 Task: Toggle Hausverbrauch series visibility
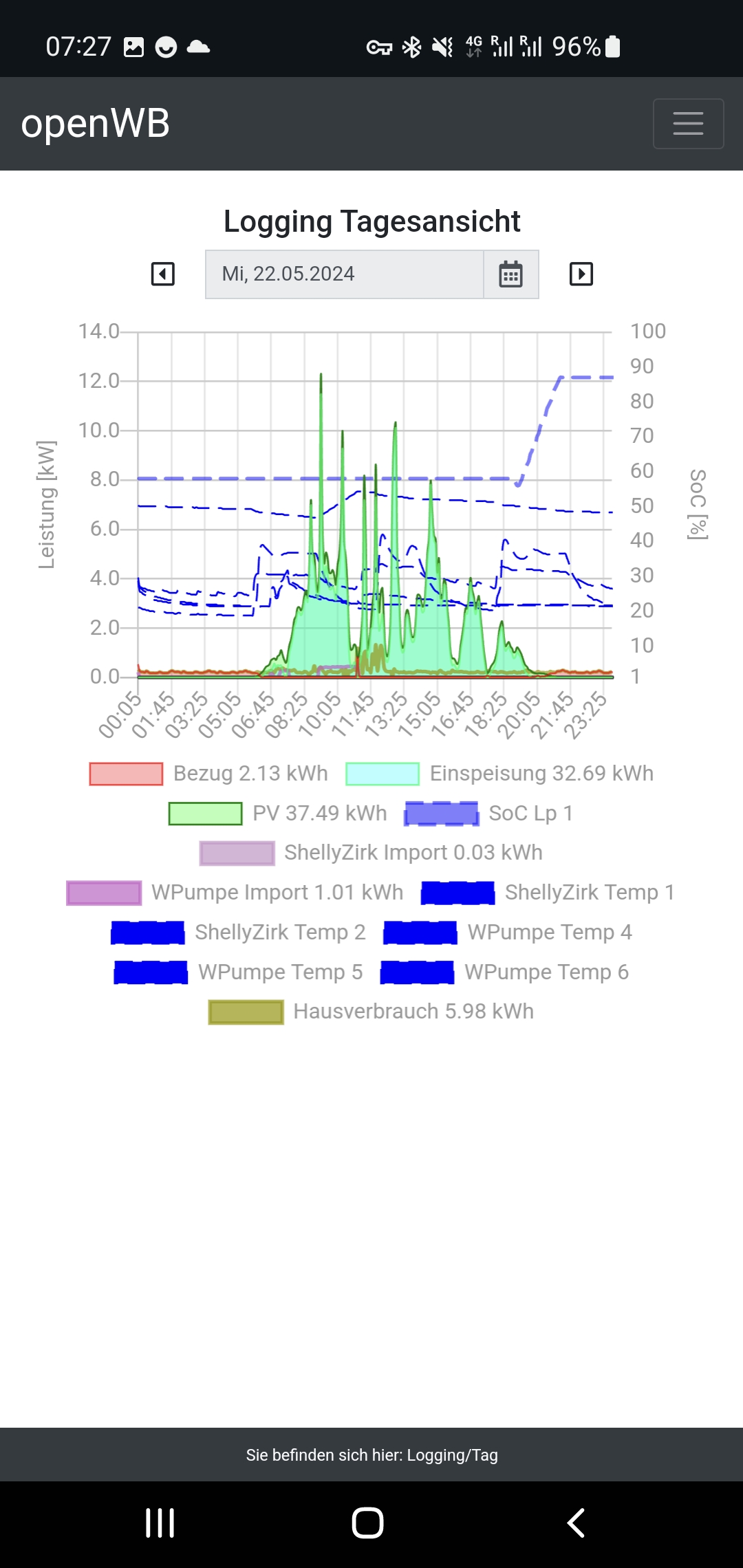(371, 1012)
